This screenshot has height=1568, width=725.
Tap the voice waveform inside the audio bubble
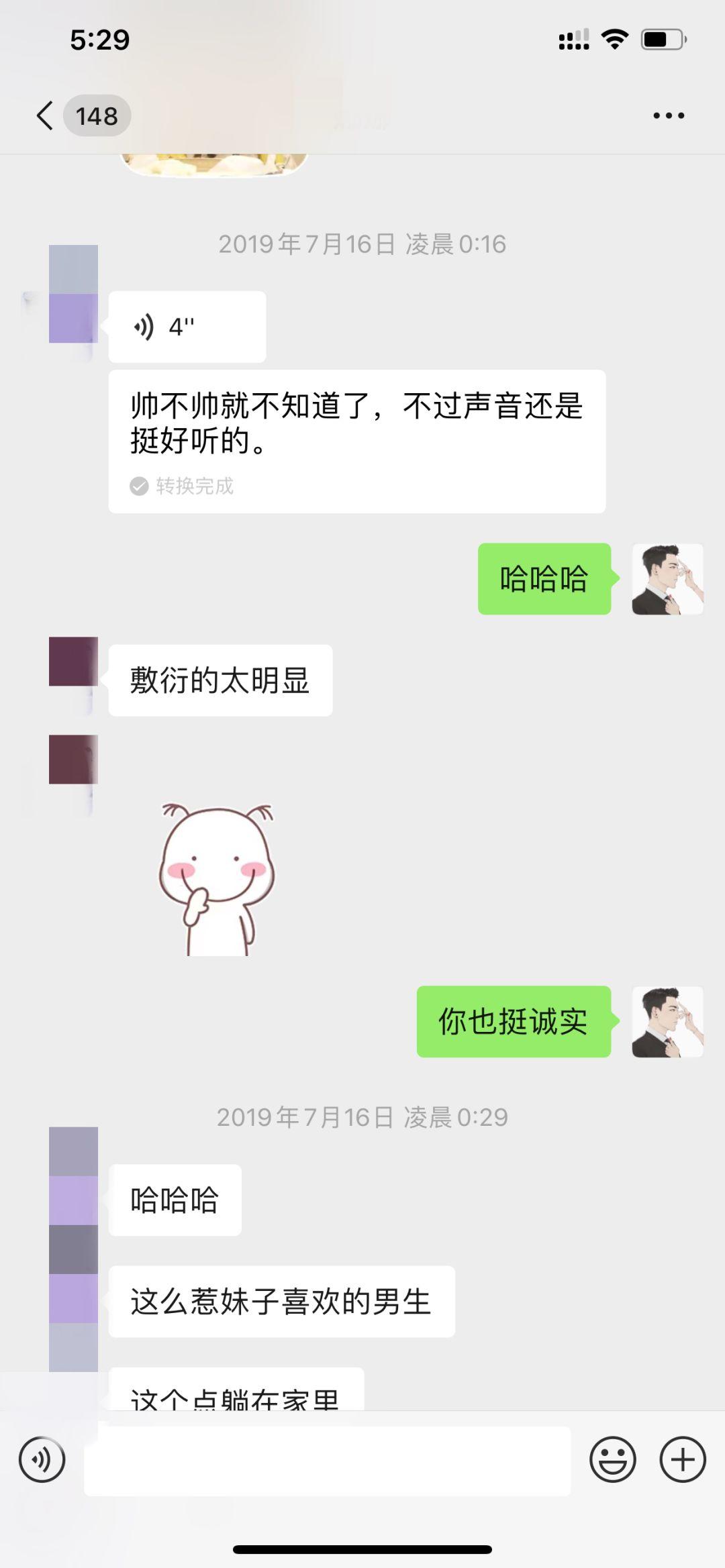tap(142, 327)
